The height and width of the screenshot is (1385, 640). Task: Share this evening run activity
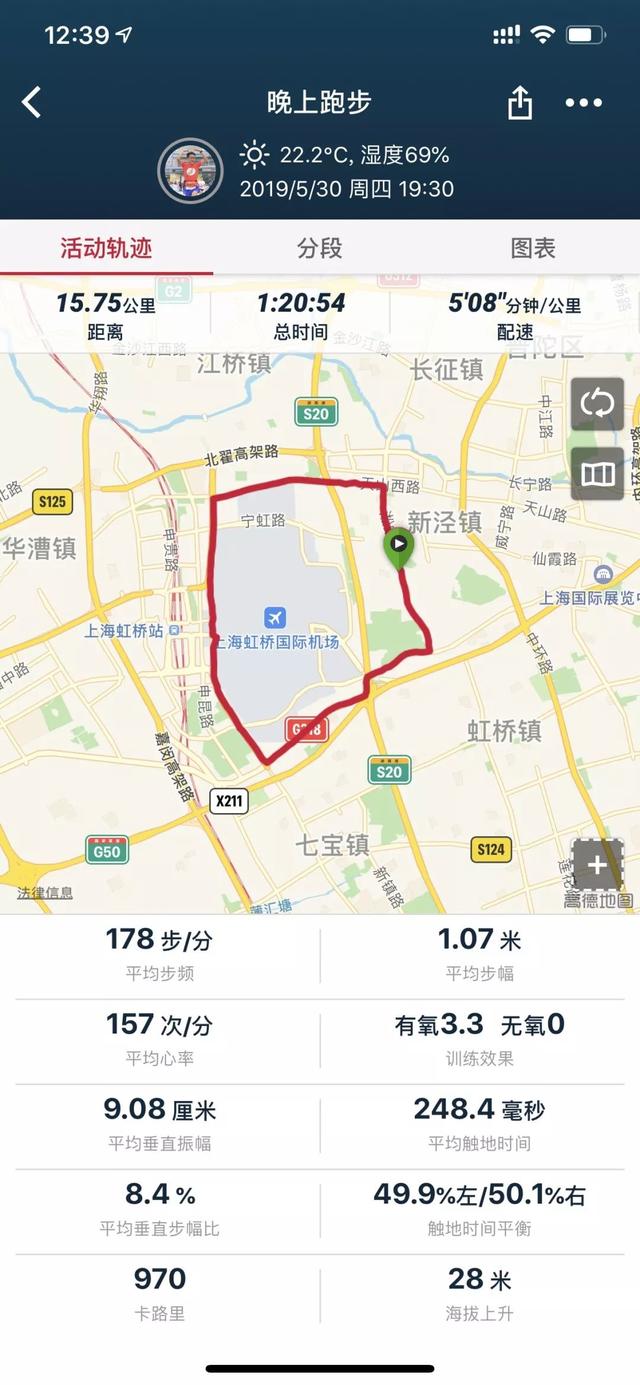(520, 102)
